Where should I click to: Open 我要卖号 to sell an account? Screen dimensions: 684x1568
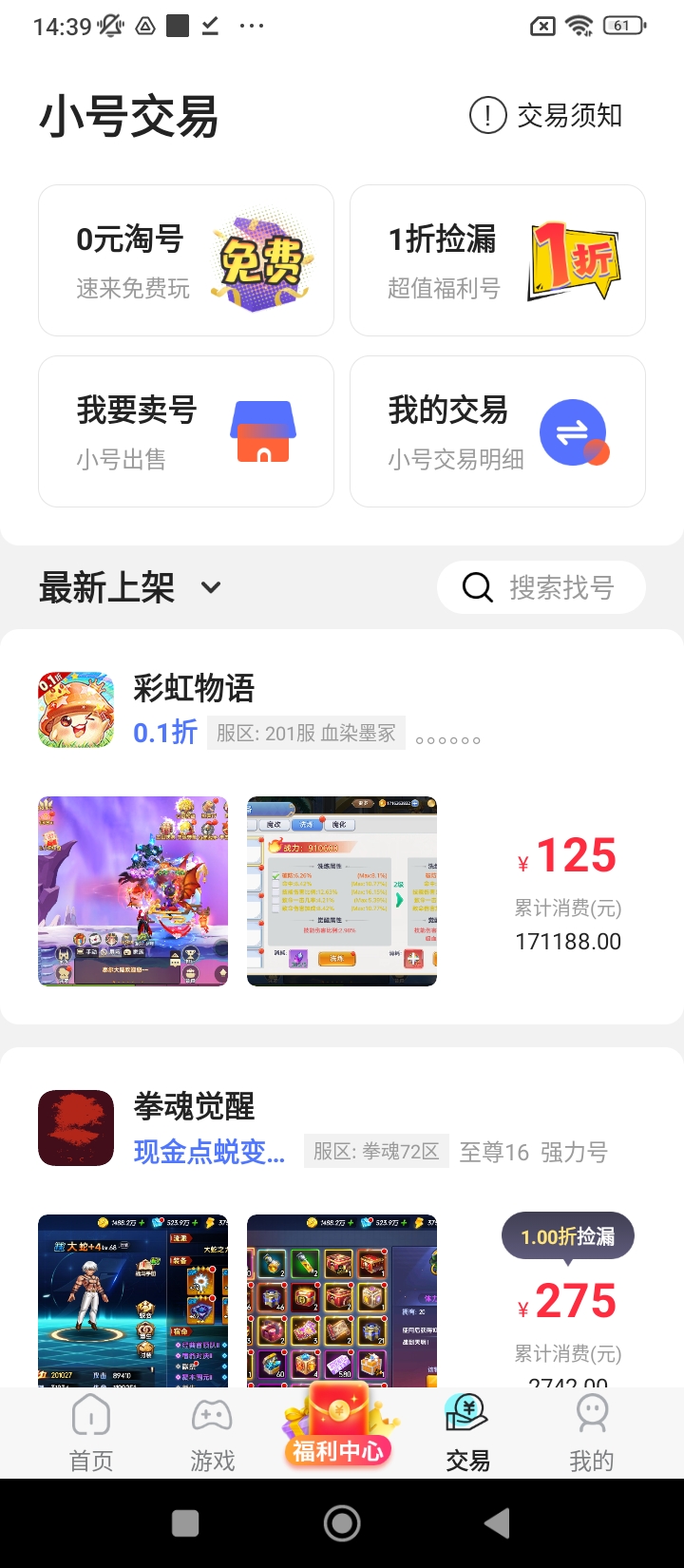(186, 431)
